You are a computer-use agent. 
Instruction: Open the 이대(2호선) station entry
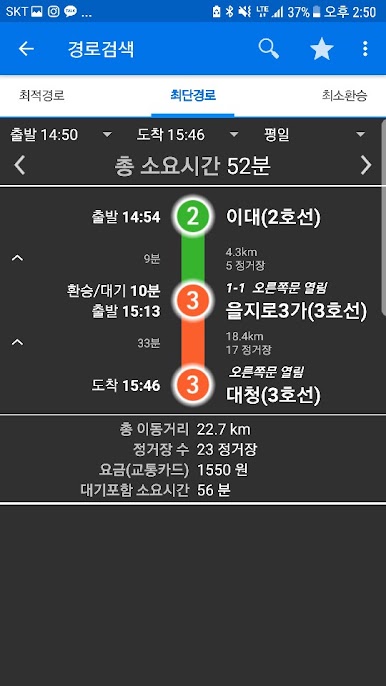pyautogui.click(x=273, y=217)
